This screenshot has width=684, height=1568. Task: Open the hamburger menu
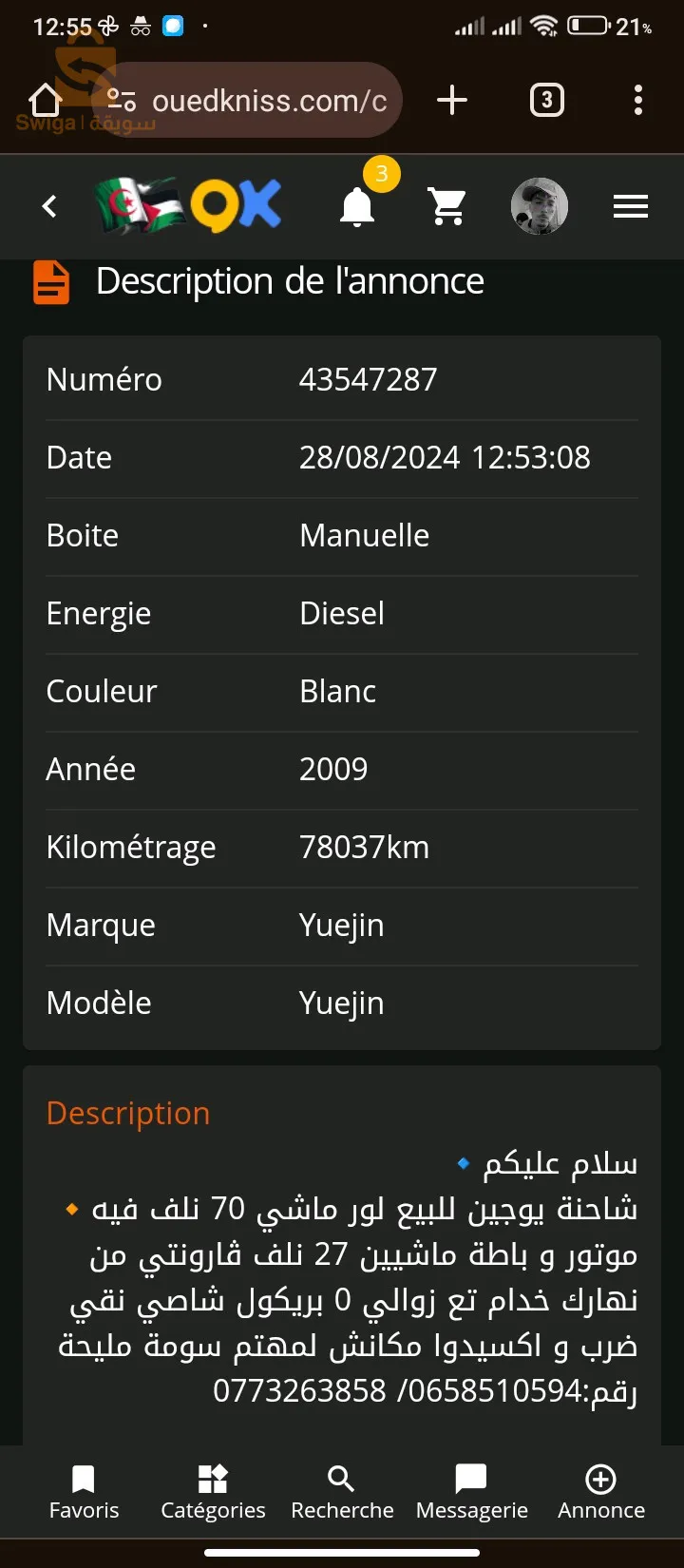(630, 205)
